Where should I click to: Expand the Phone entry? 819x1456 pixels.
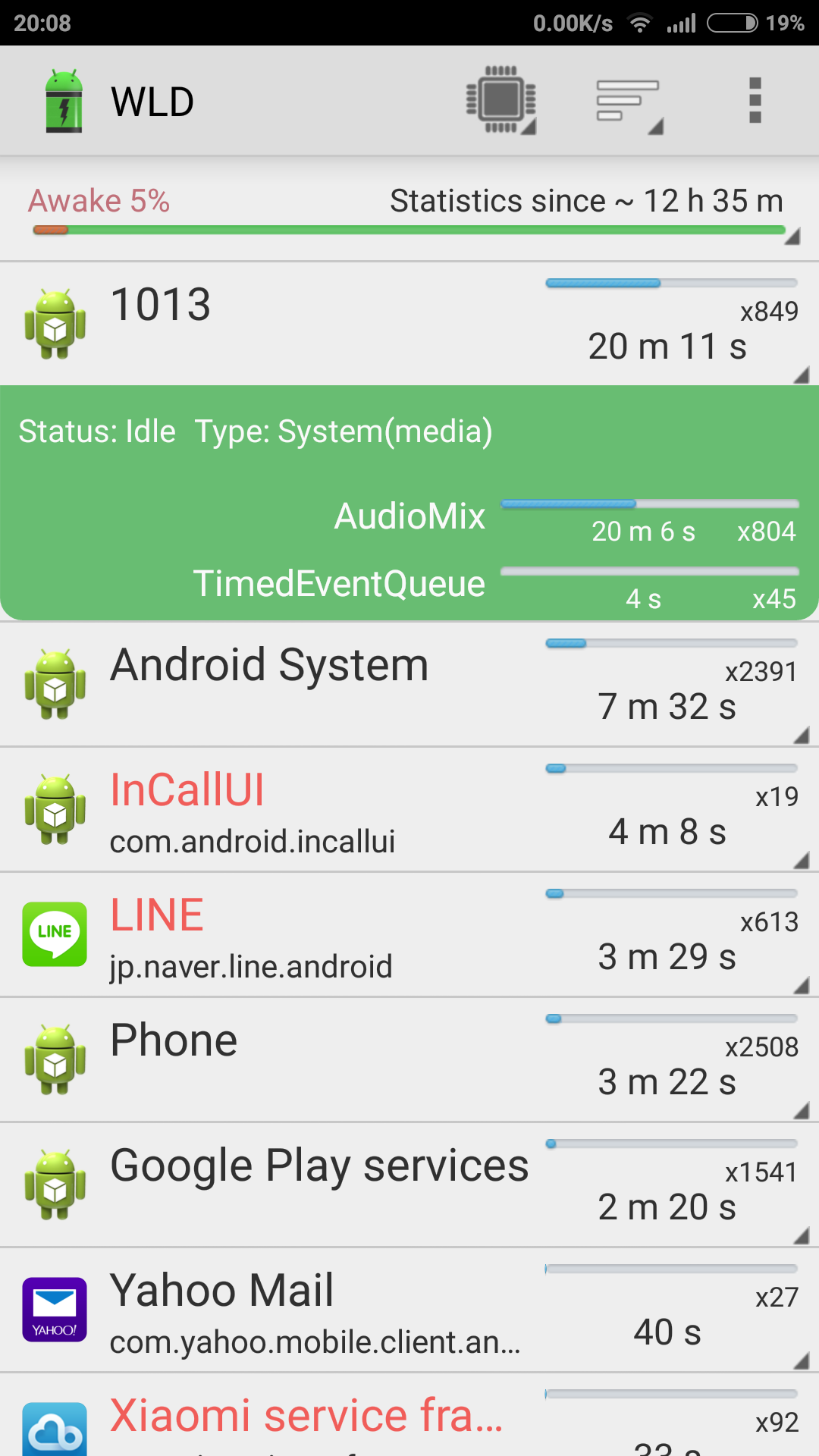[409, 1059]
